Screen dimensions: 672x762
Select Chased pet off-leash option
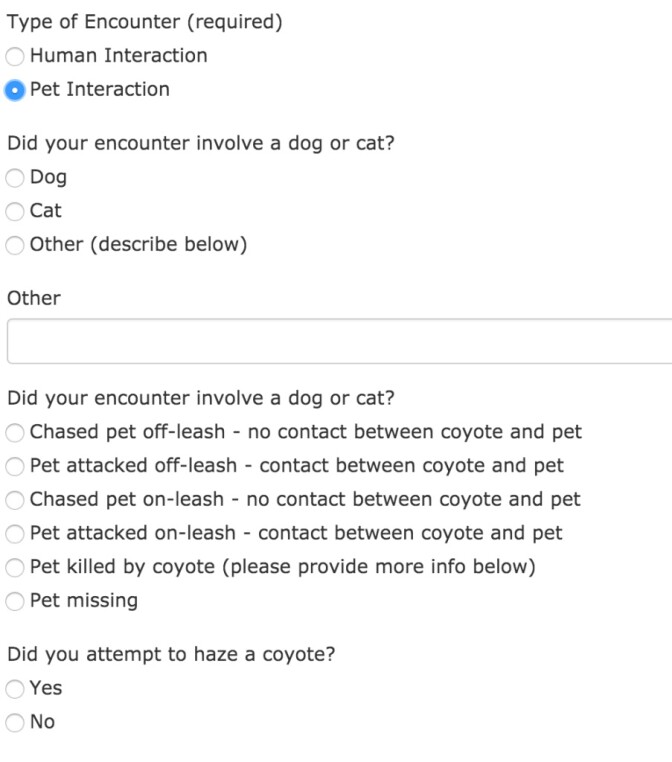[x=15, y=433]
